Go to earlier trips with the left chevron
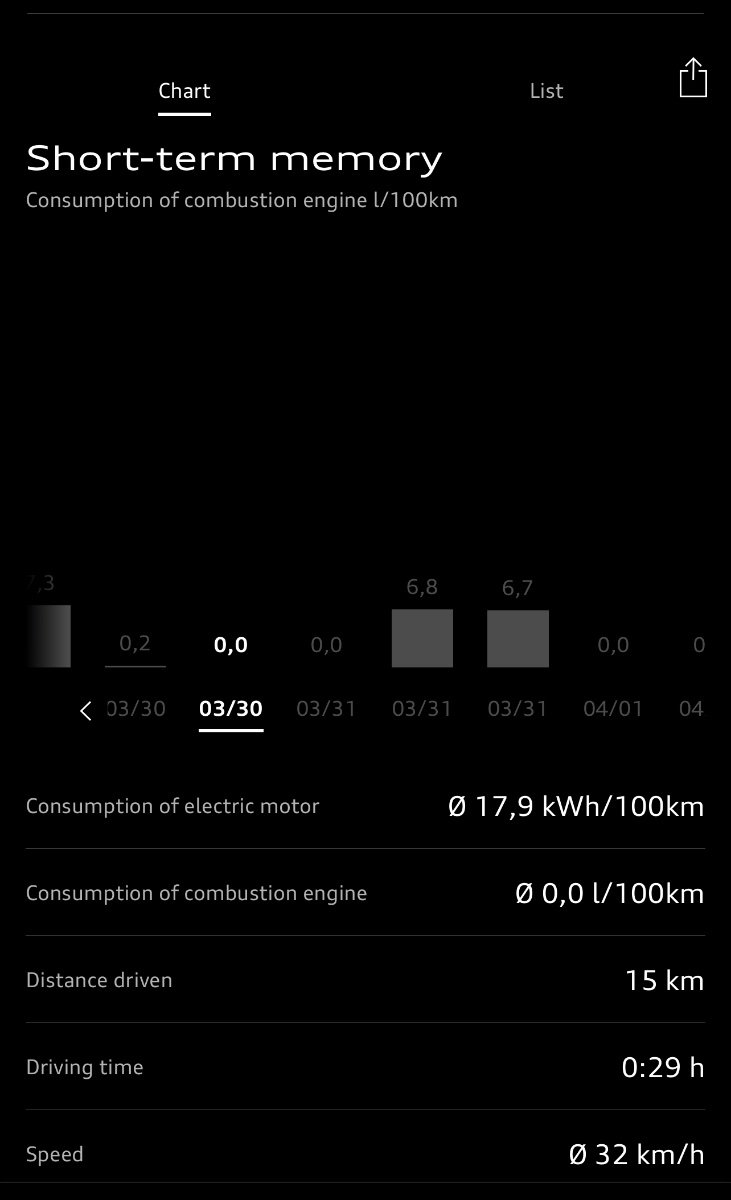This screenshot has width=731, height=1200. tap(86, 710)
